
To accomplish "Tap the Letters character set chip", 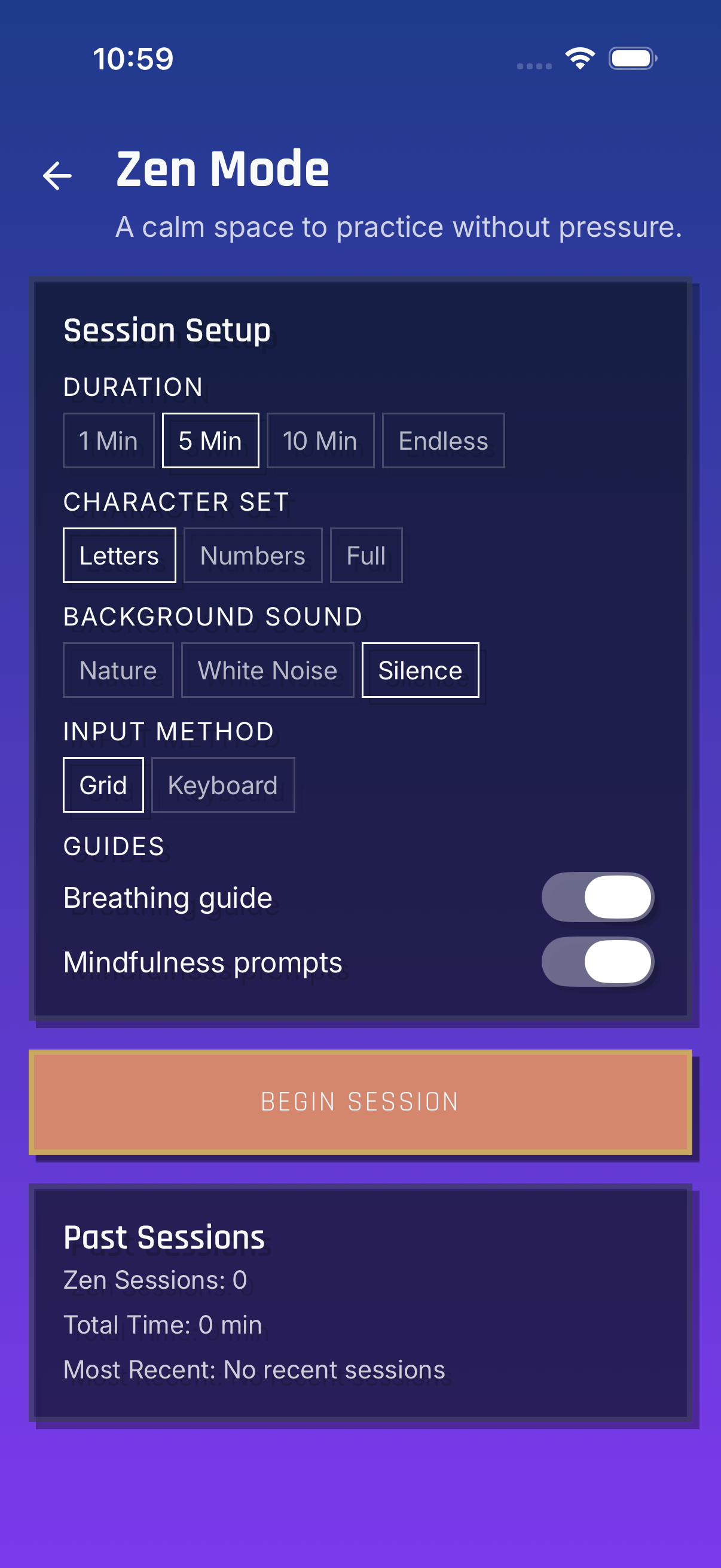I will point(118,554).
